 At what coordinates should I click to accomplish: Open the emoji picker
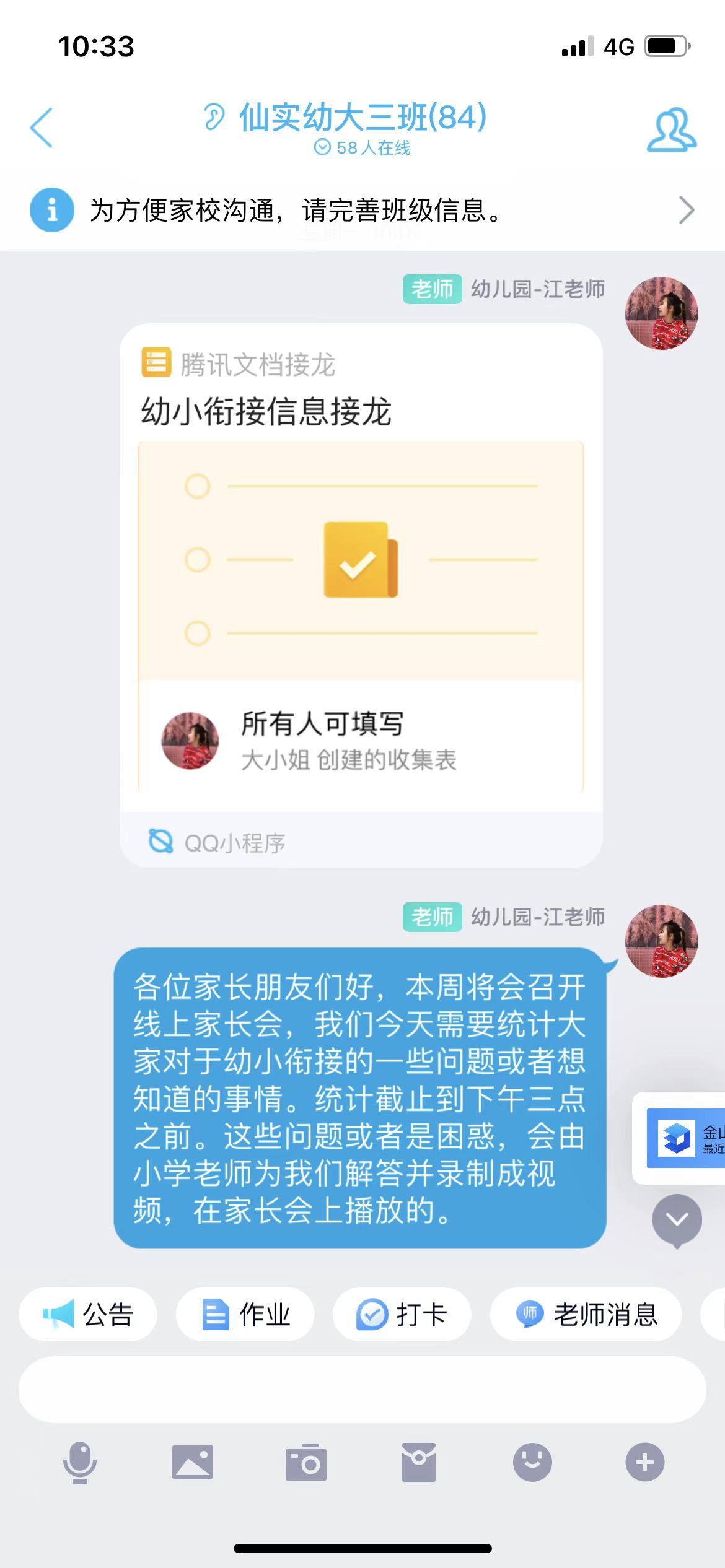[x=532, y=1462]
